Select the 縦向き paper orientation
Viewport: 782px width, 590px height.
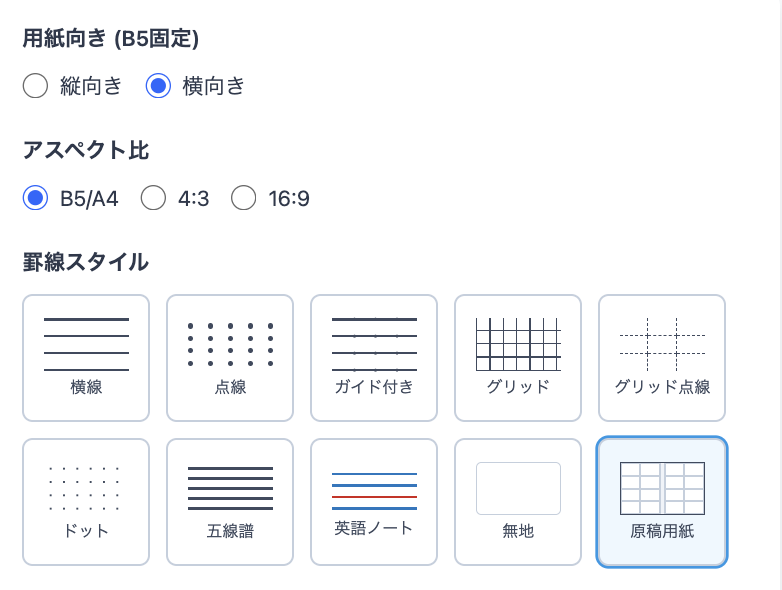tap(36, 86)
